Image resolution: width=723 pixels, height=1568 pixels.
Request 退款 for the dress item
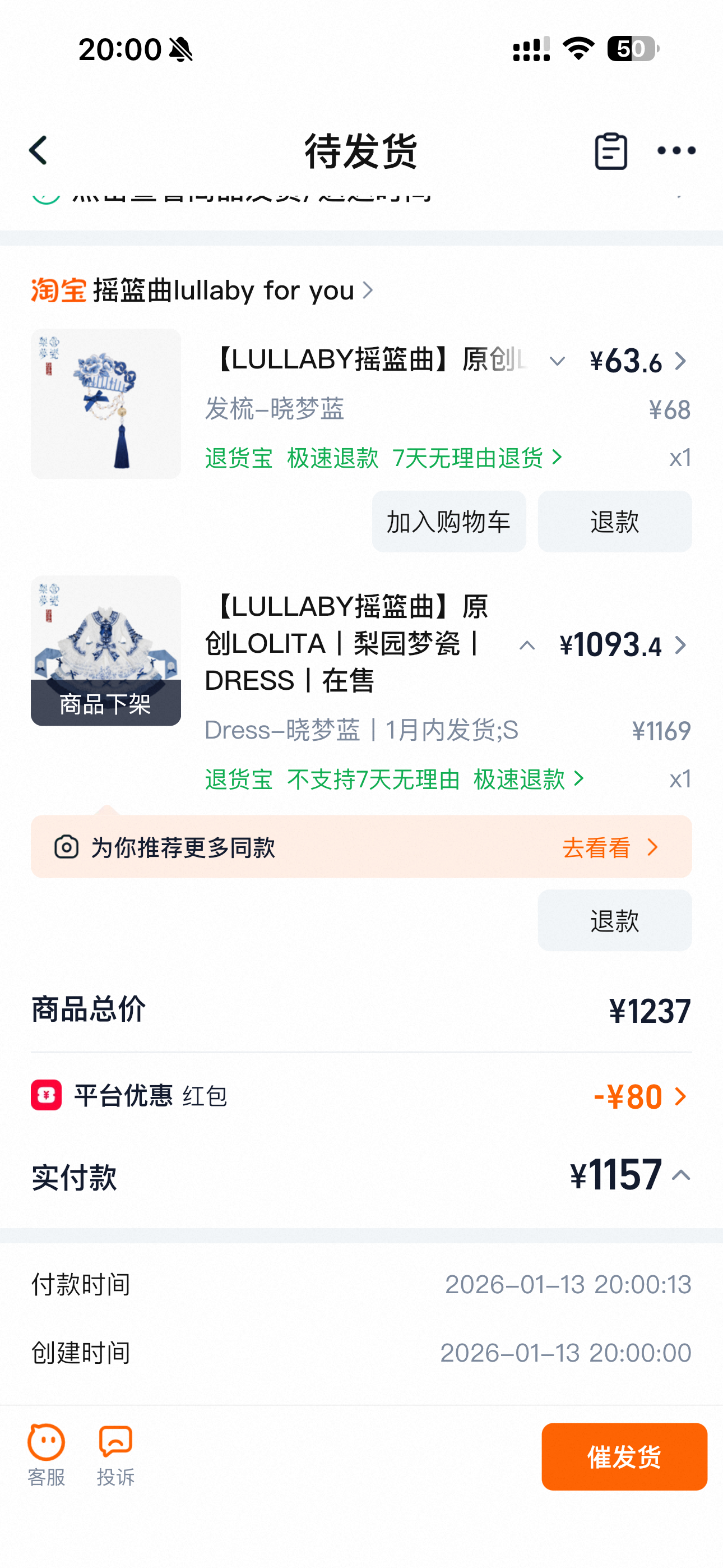(614, 920)
